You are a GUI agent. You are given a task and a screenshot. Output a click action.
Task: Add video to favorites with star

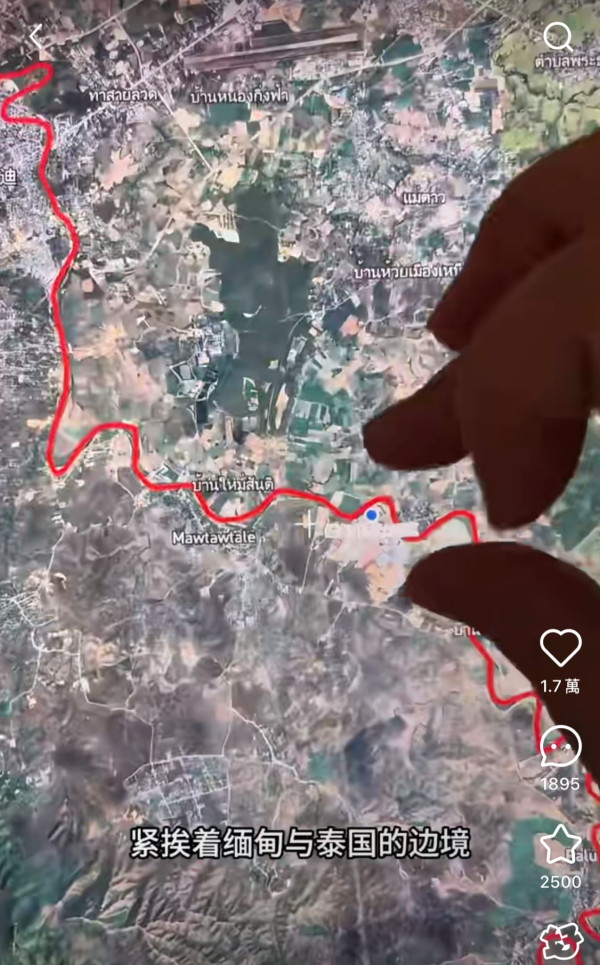[x=560, y=845]
